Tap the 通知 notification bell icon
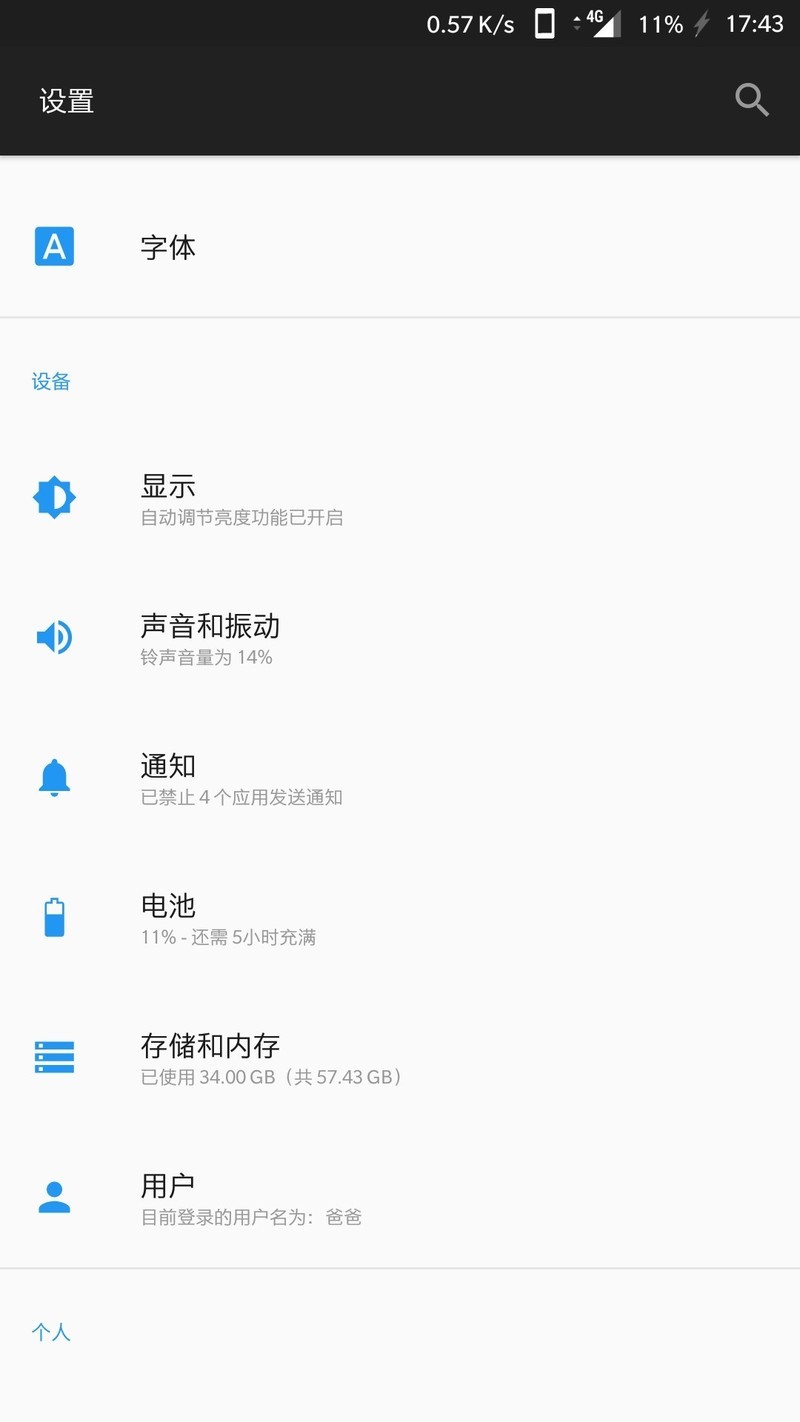The width and height of the screenshot is (800, 1422). click(54, 778)
